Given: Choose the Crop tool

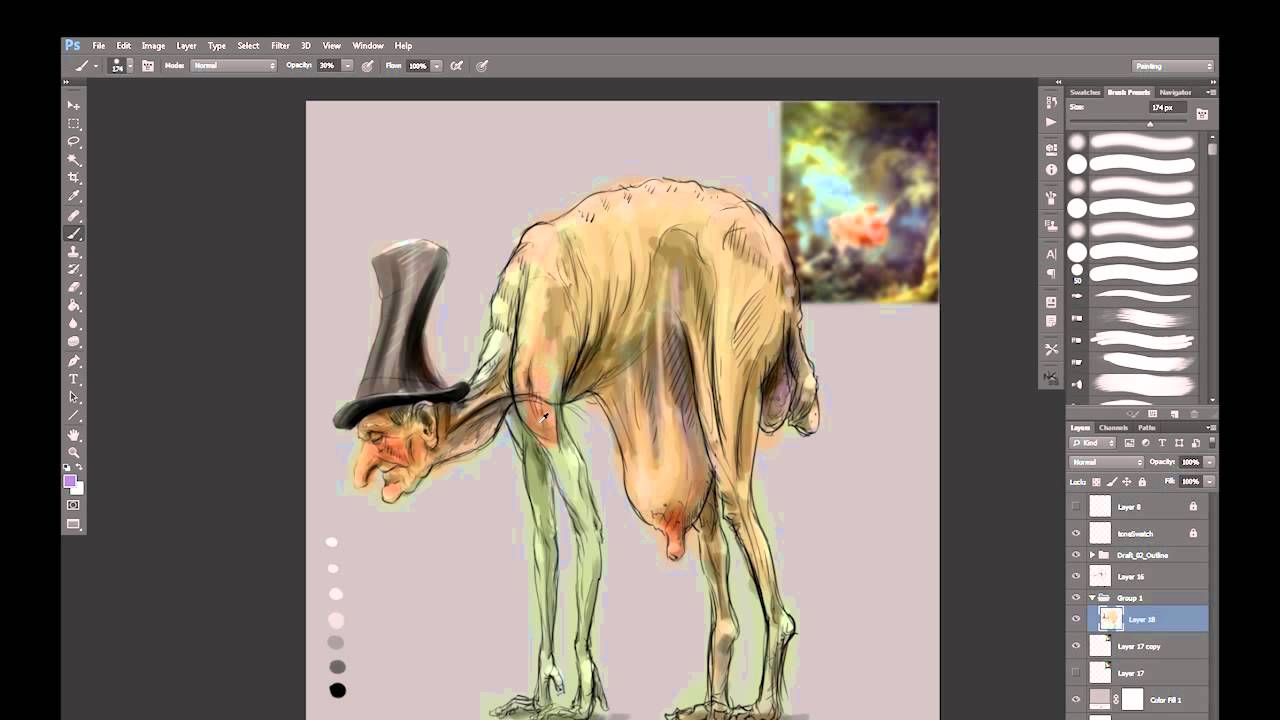Looking at the screenshot, I should coord(74,178).
